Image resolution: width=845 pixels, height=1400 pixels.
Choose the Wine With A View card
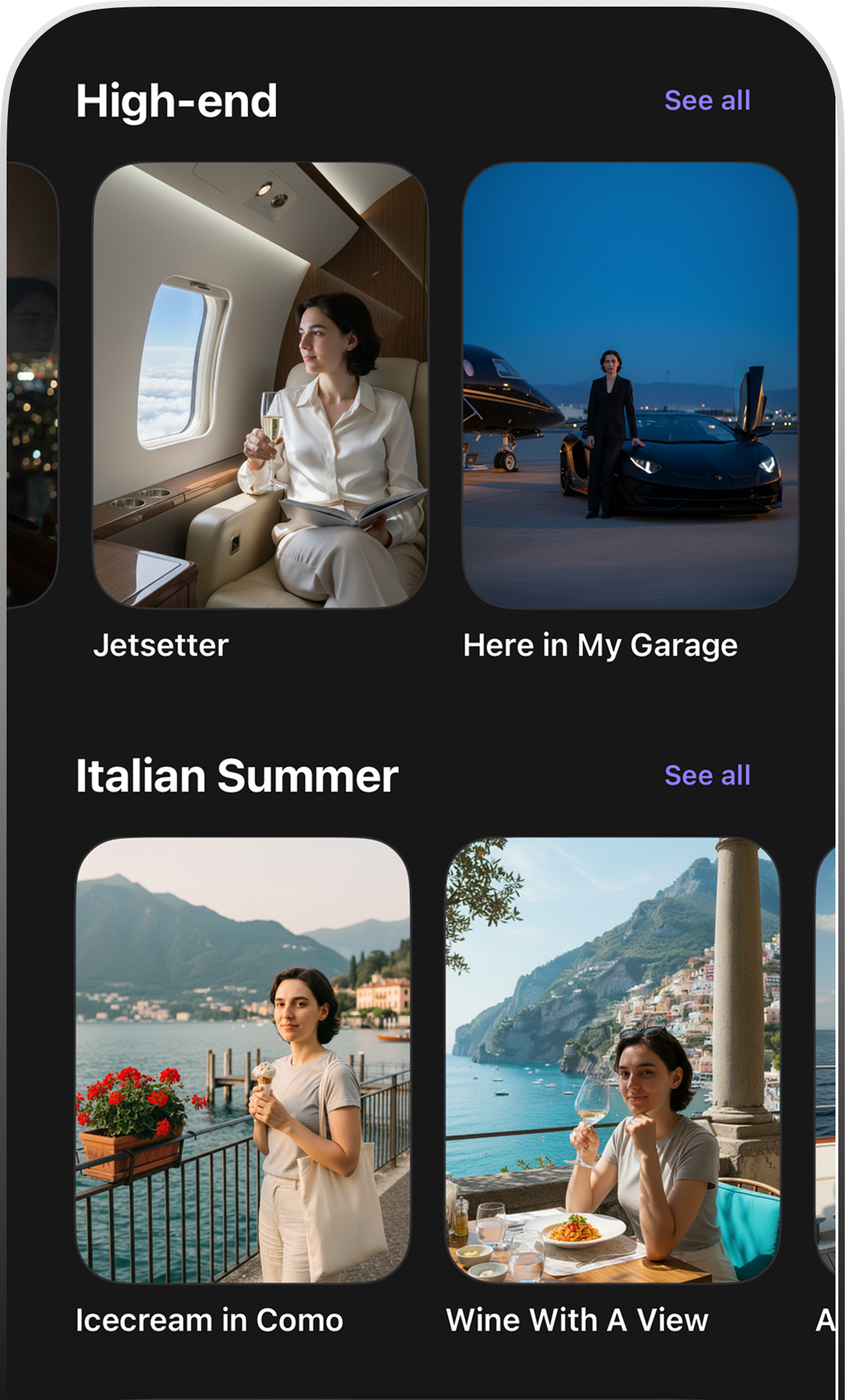tap(613, 1059)
